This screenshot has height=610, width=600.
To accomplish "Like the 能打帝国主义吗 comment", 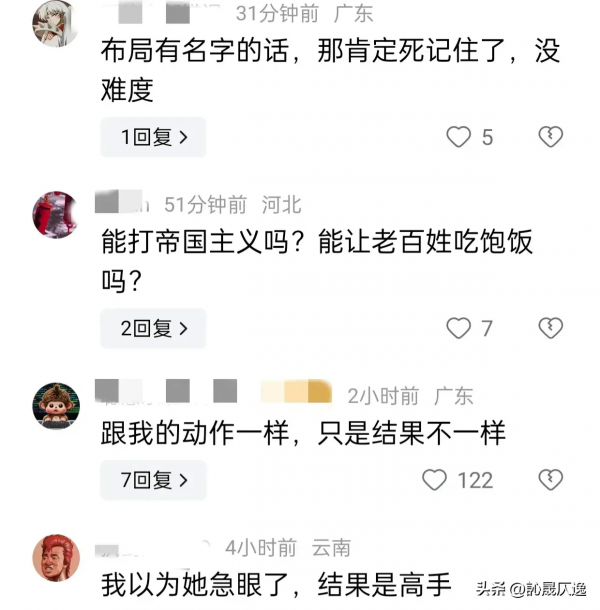I will pyautogui.click(x=459, y=328).
